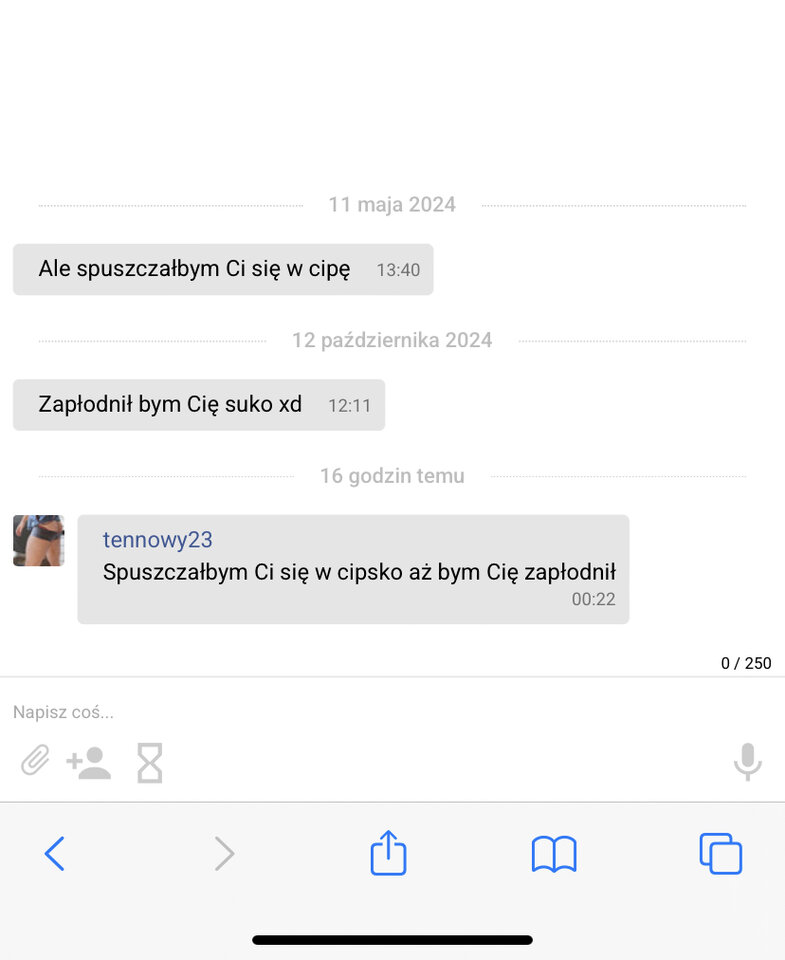Go back in the browser
The width and height of the screenshot is (785, 960).
point(55,854)
